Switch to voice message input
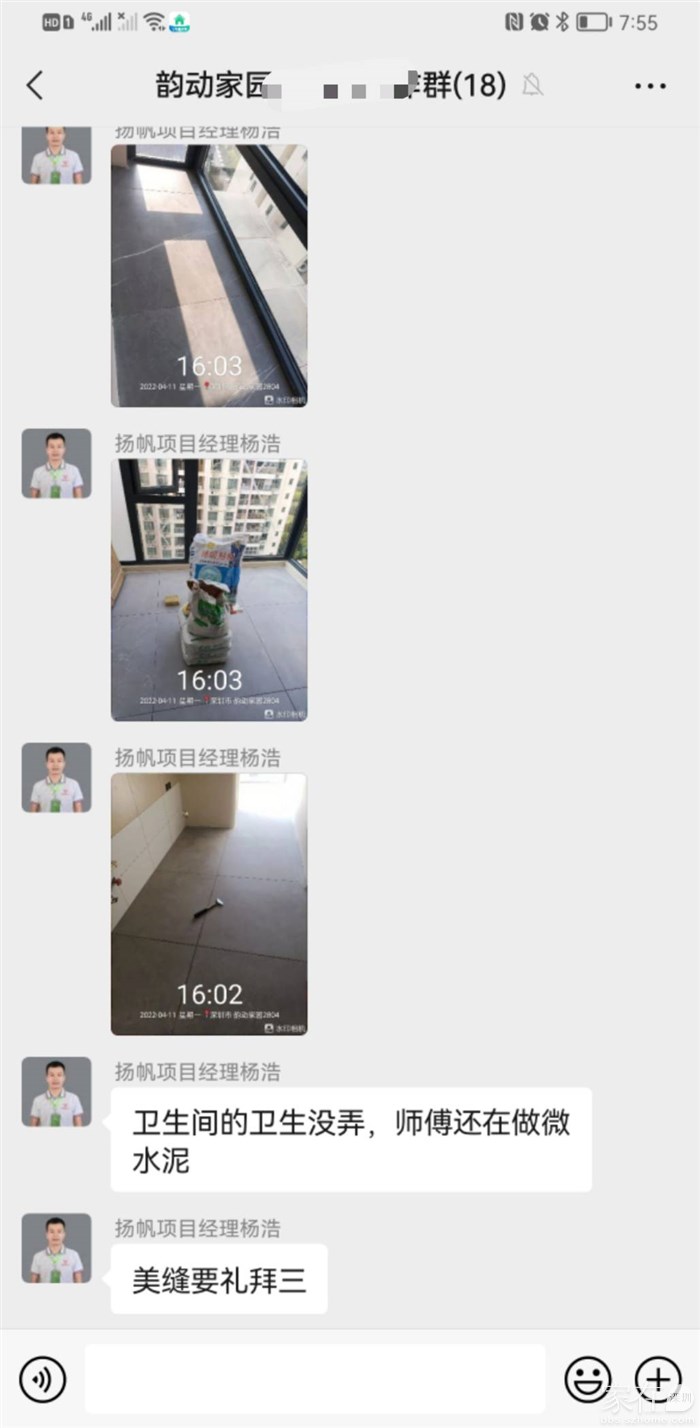The image size is (700, 1428). point(42,1380)
